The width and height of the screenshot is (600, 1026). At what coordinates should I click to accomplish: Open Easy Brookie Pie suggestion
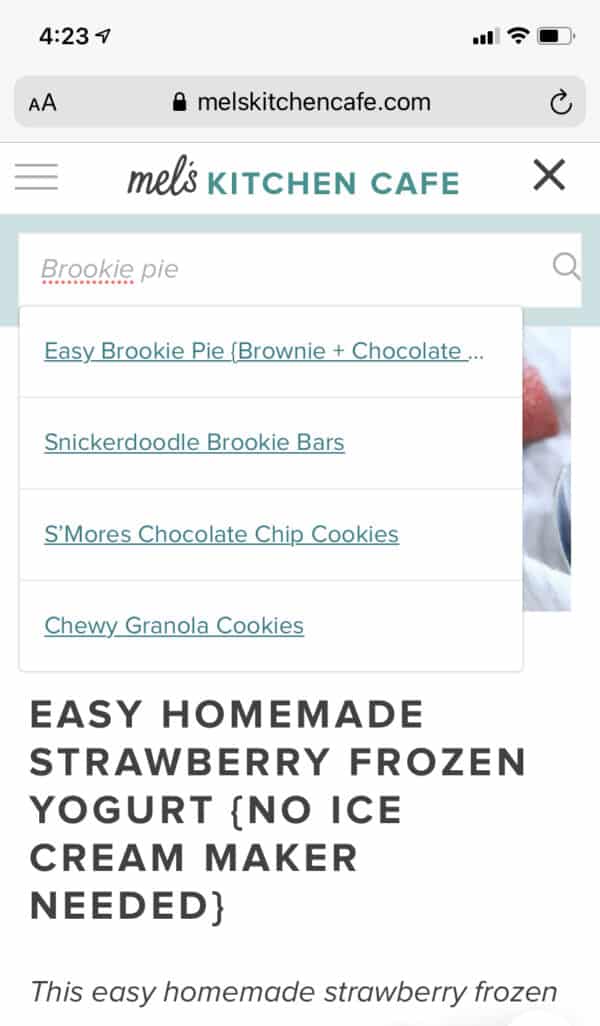(264, 352)
